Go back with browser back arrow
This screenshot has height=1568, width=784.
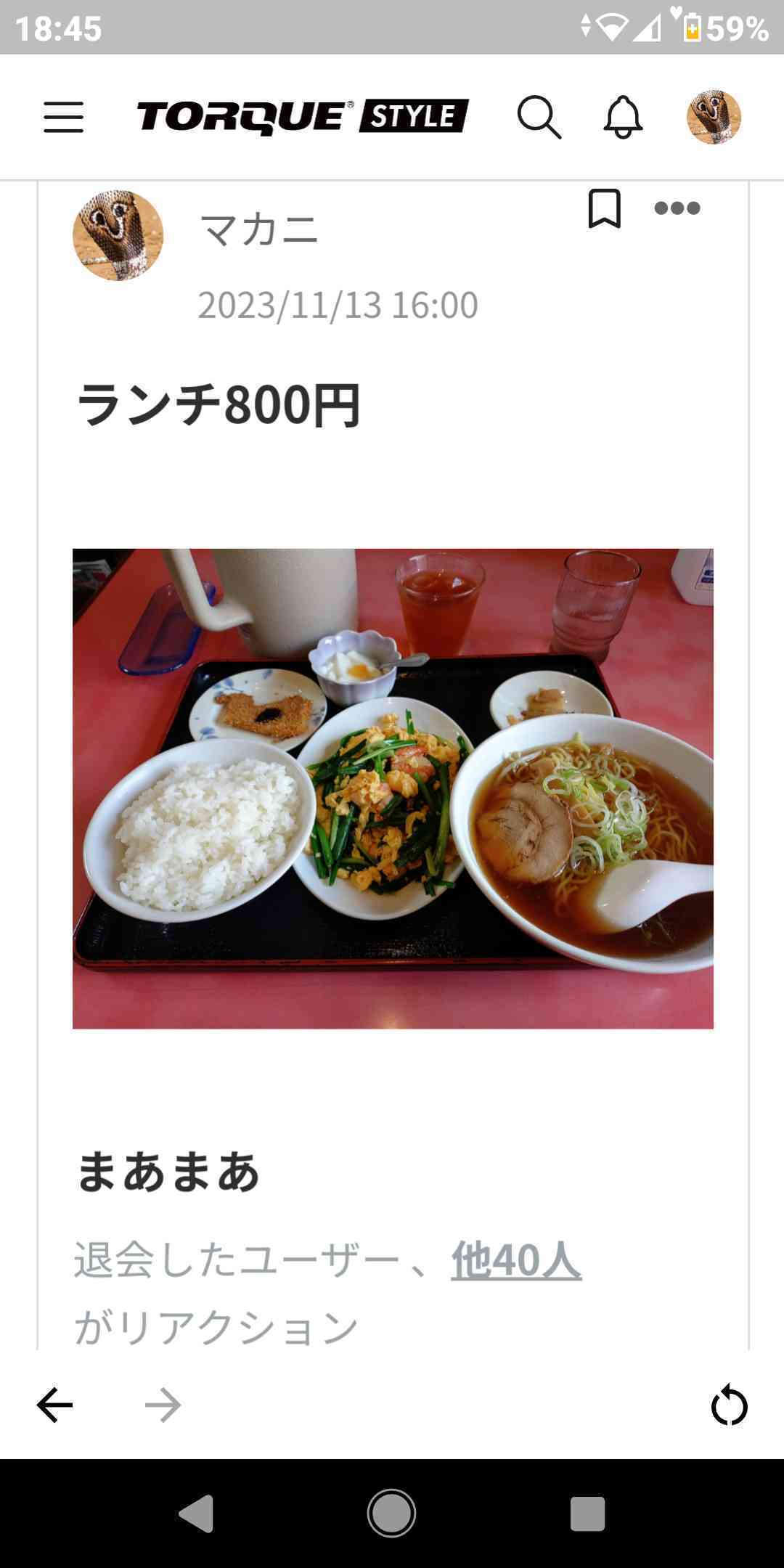55,1405
